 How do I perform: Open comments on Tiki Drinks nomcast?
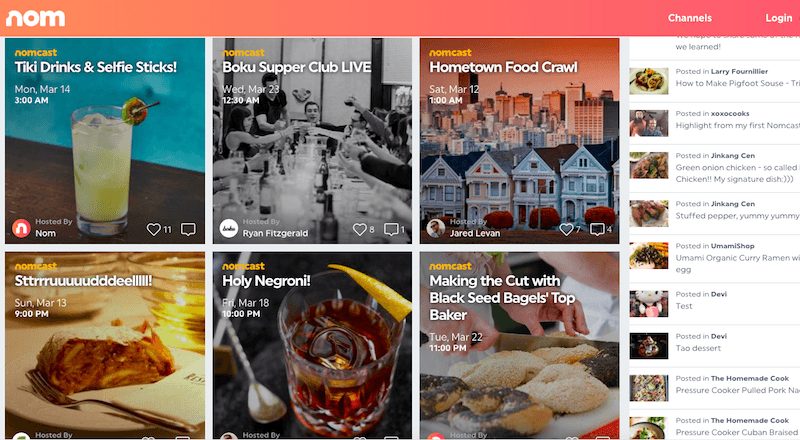tap(188, 229)
